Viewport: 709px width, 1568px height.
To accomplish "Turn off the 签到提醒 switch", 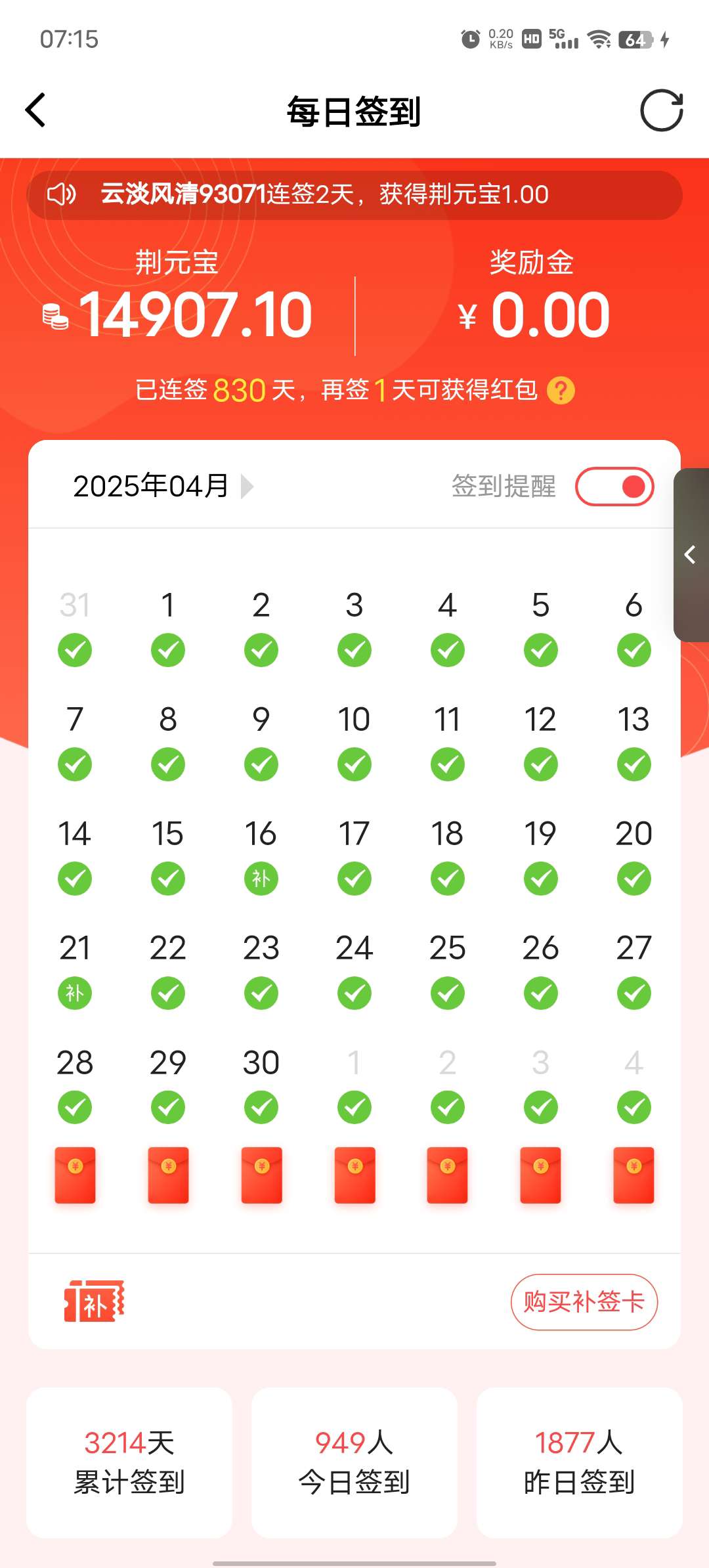I will 614,487.
